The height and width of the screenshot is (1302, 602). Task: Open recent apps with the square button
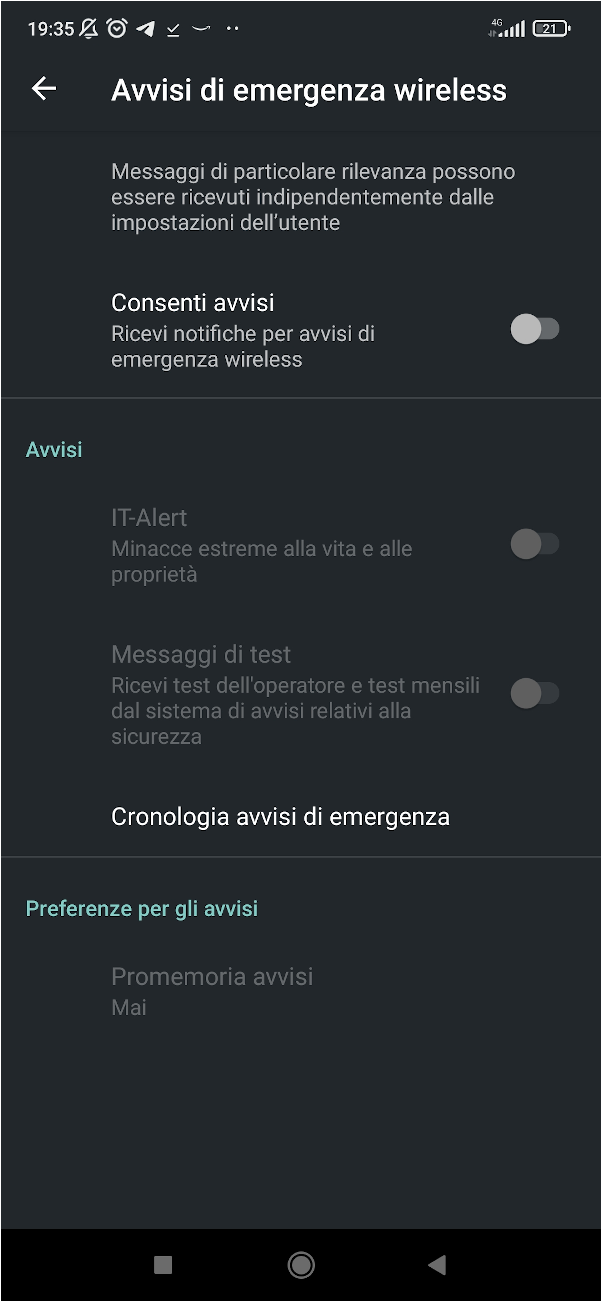[x=163, y=1265]
